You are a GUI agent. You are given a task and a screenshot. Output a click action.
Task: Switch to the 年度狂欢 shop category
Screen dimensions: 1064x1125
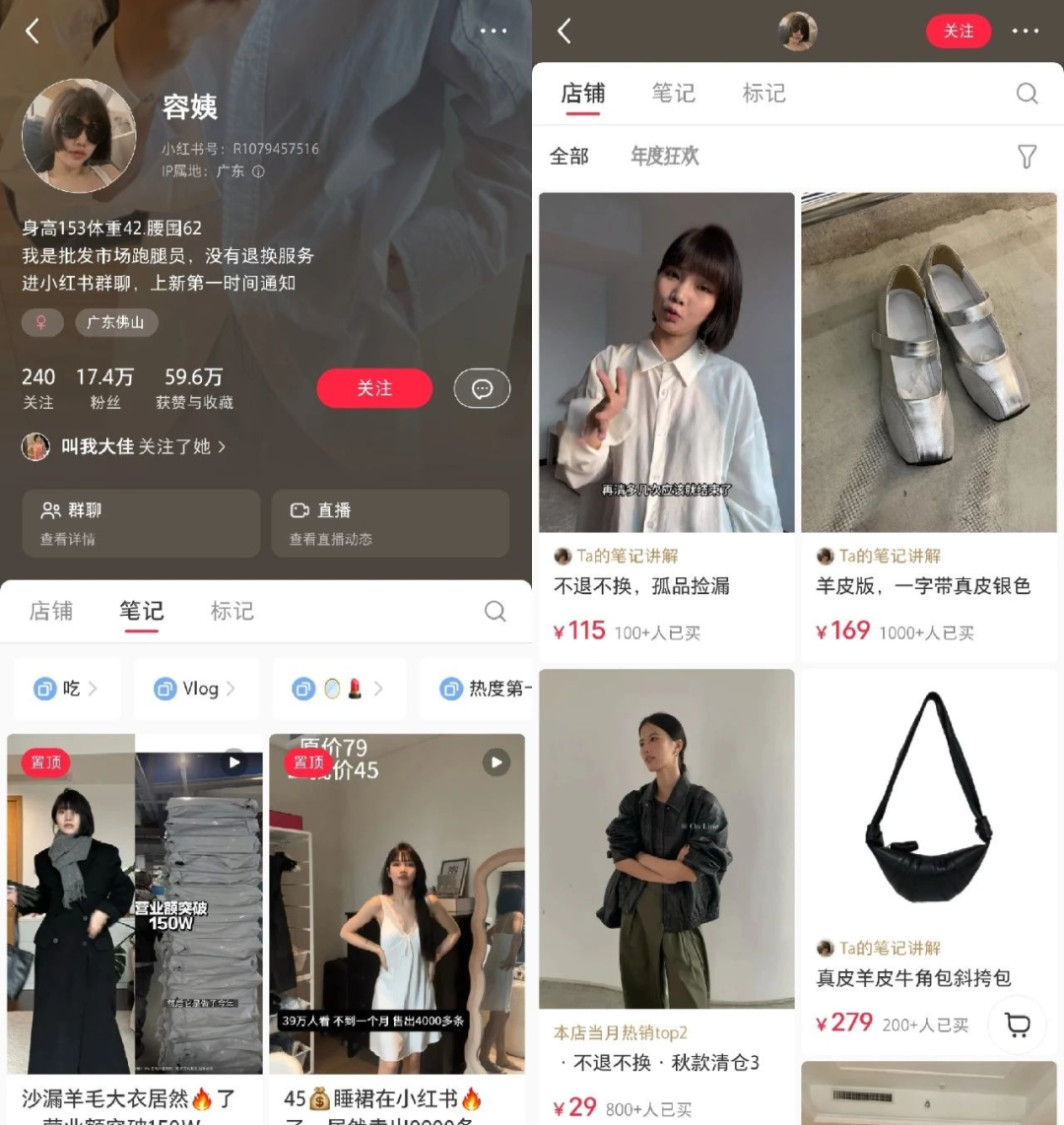(665, 156)
